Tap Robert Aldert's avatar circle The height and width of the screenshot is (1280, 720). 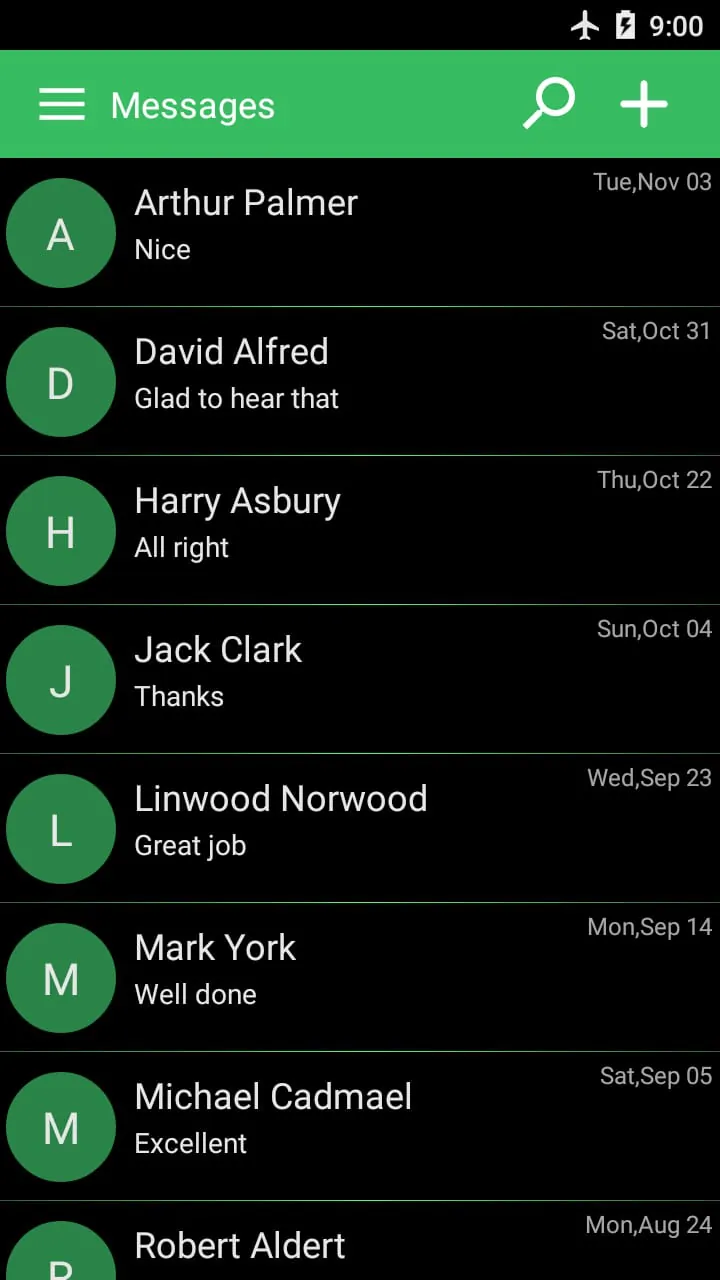pos(61,1258)
